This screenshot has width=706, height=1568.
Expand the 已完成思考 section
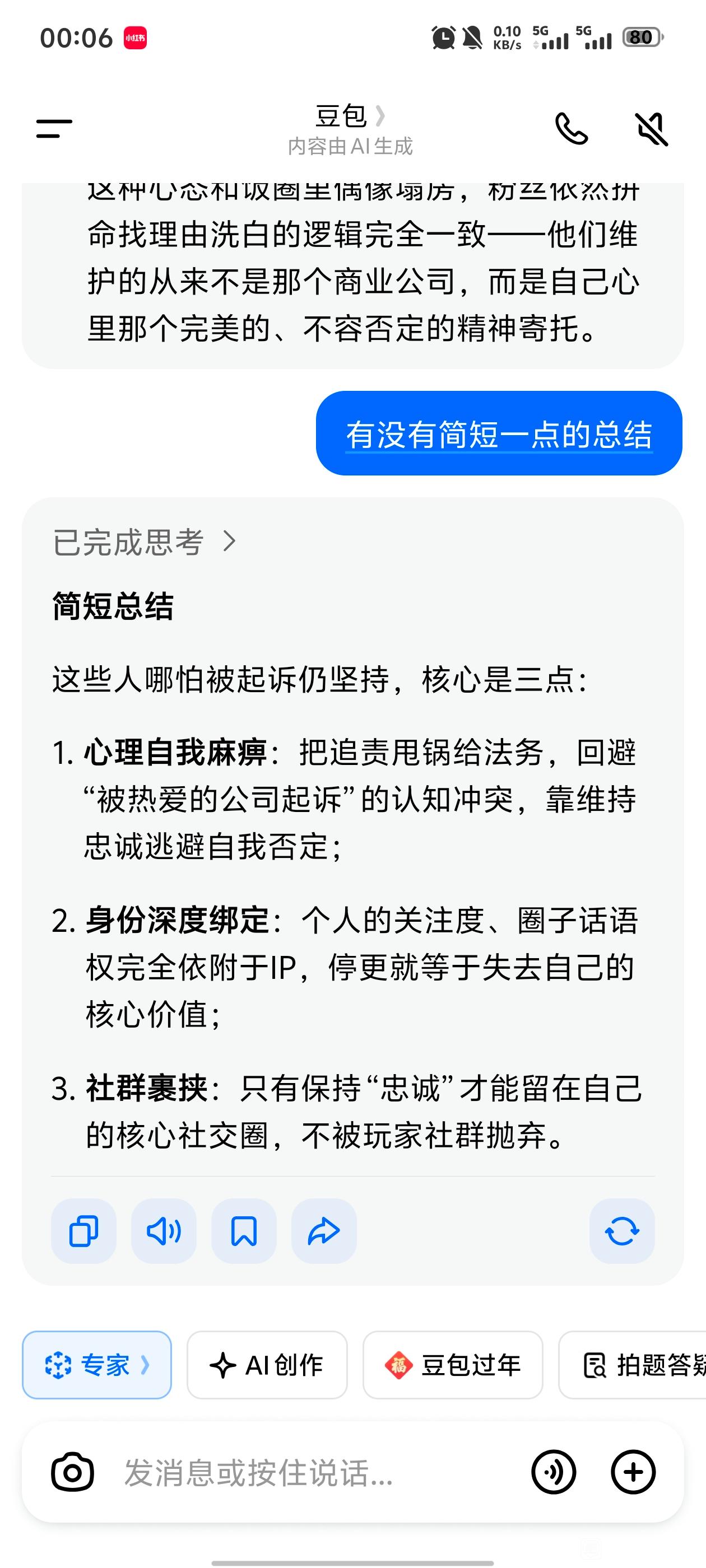pyautogui.click(x=145, y=542)
